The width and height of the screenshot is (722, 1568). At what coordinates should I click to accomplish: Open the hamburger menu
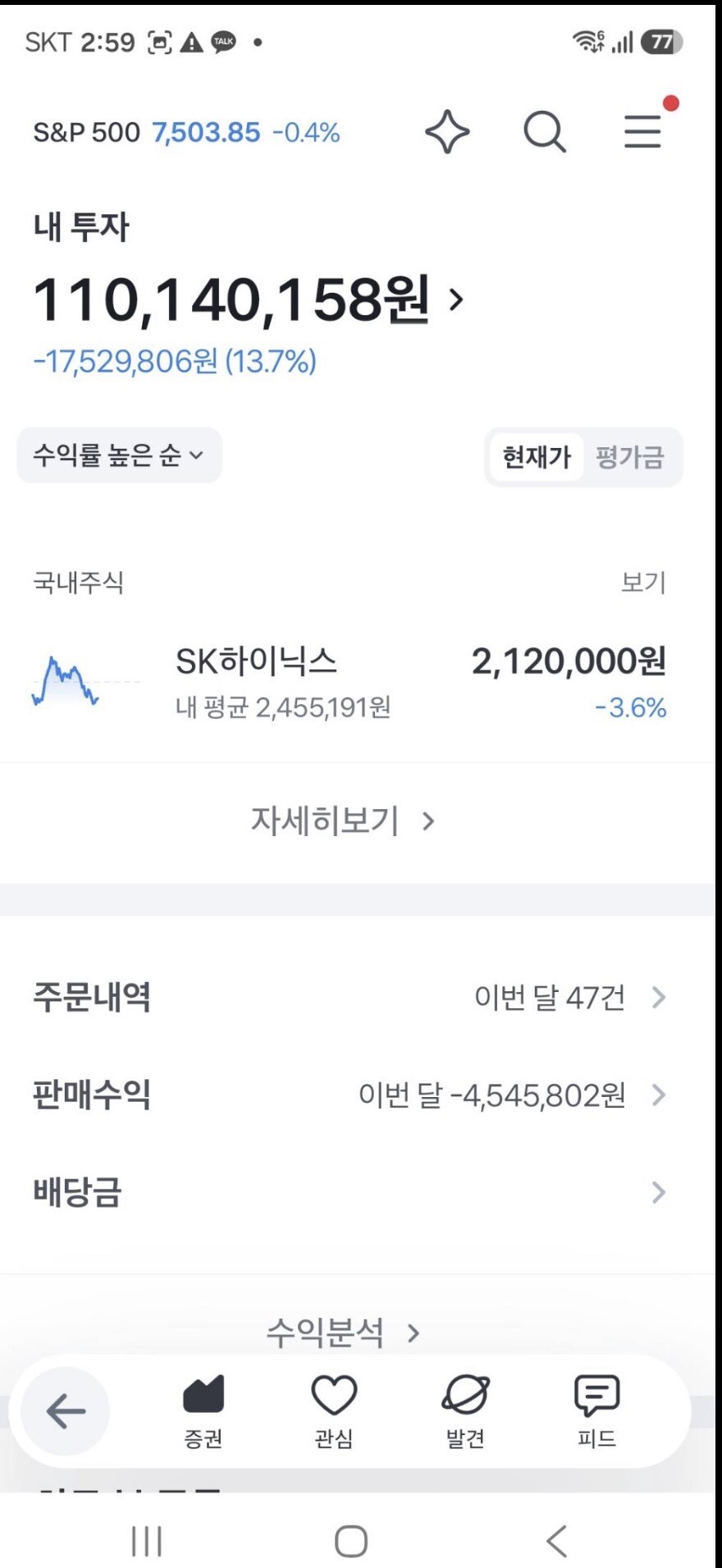(642, 131)
